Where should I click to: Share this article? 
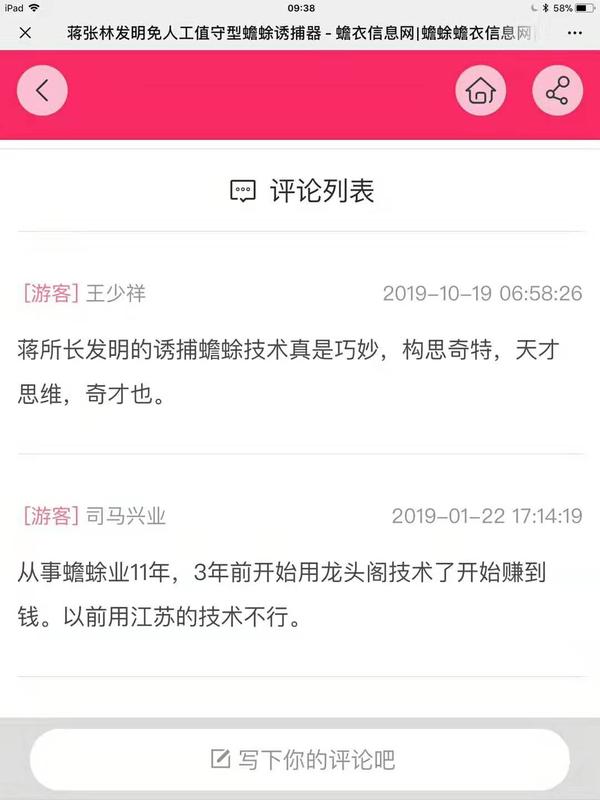tap(557, 92)
